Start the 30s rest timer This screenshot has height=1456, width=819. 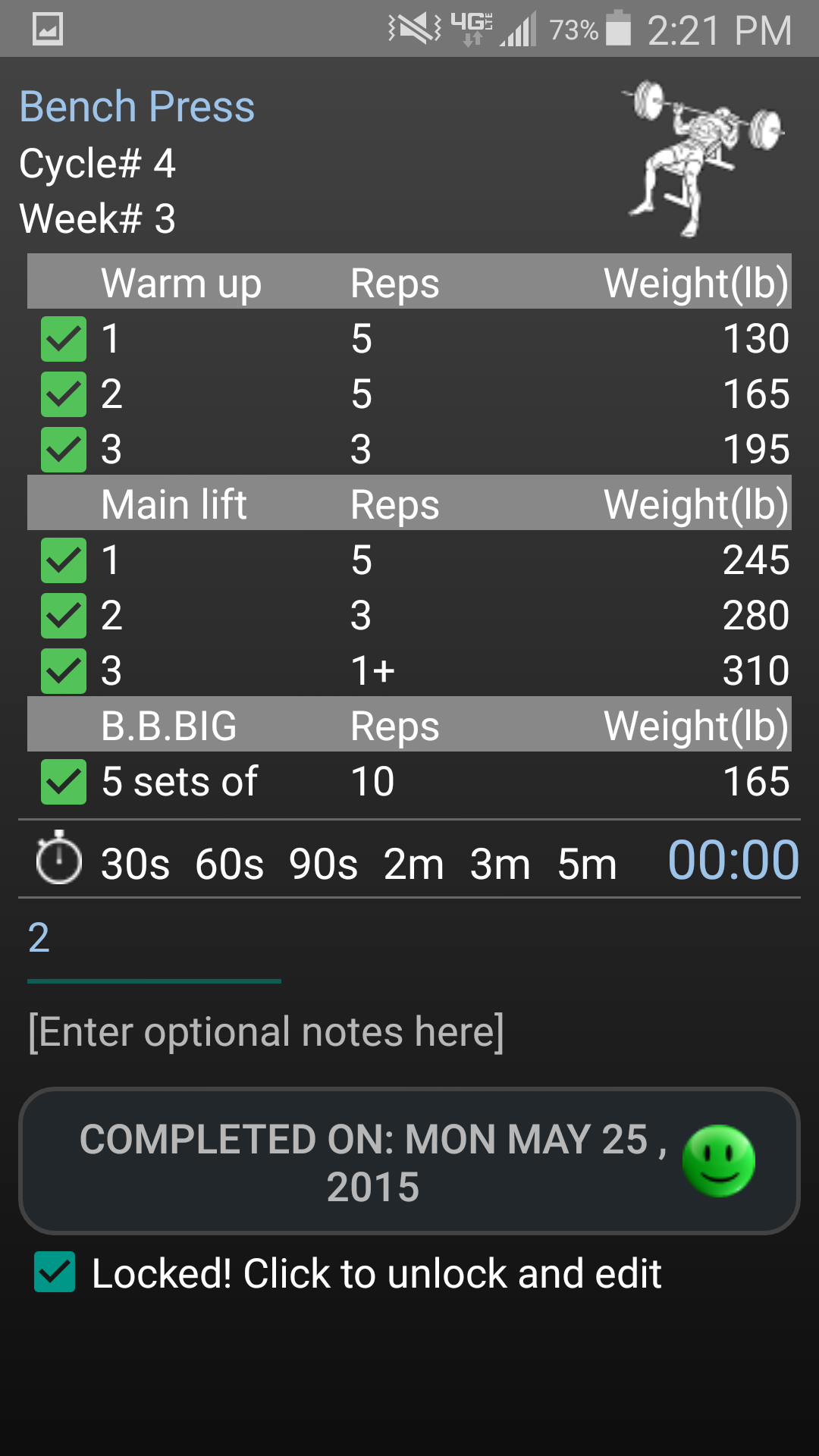click(x=136, y=864)
